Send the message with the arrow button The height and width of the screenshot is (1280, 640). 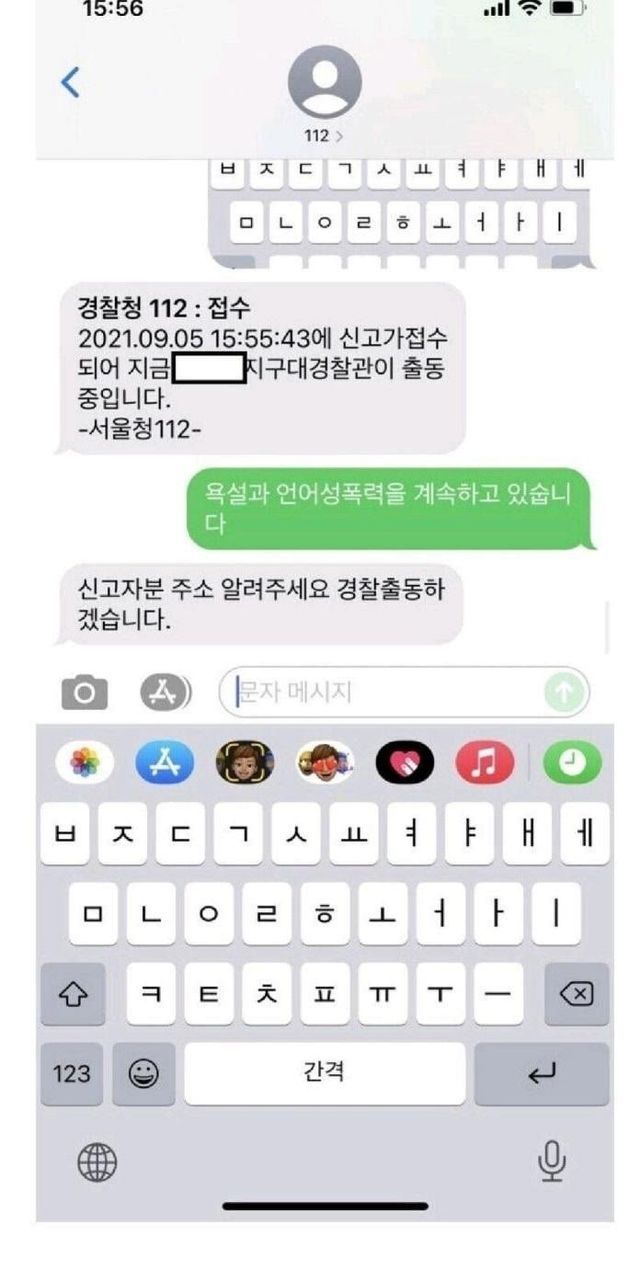pyautogui.click(x=566, y=692)
